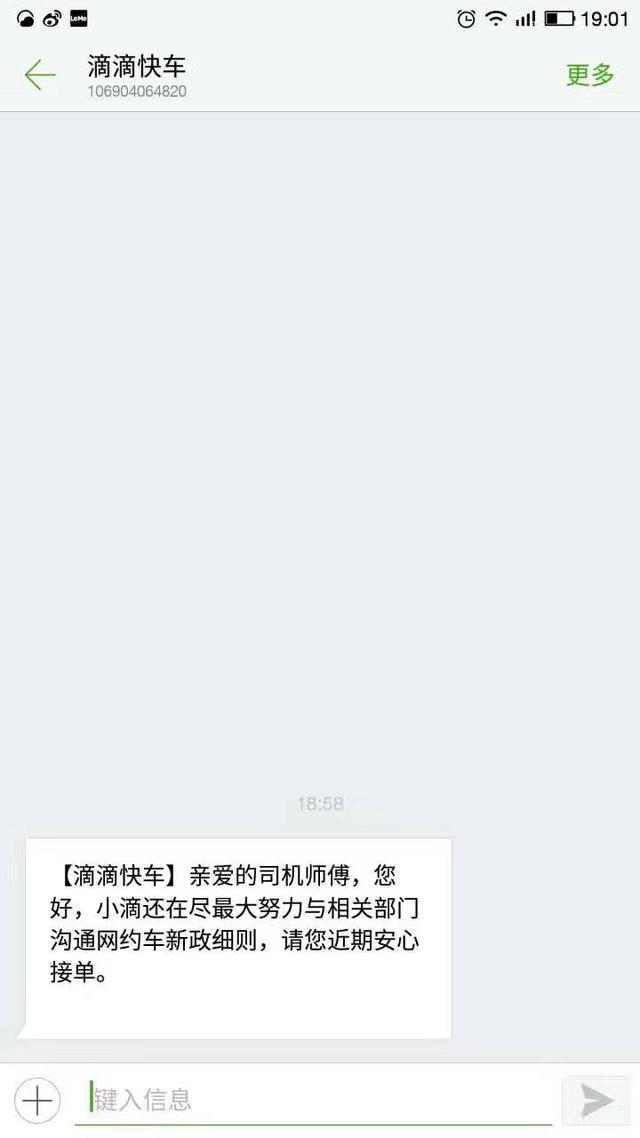Go back using the green arrow

point(40,75)
